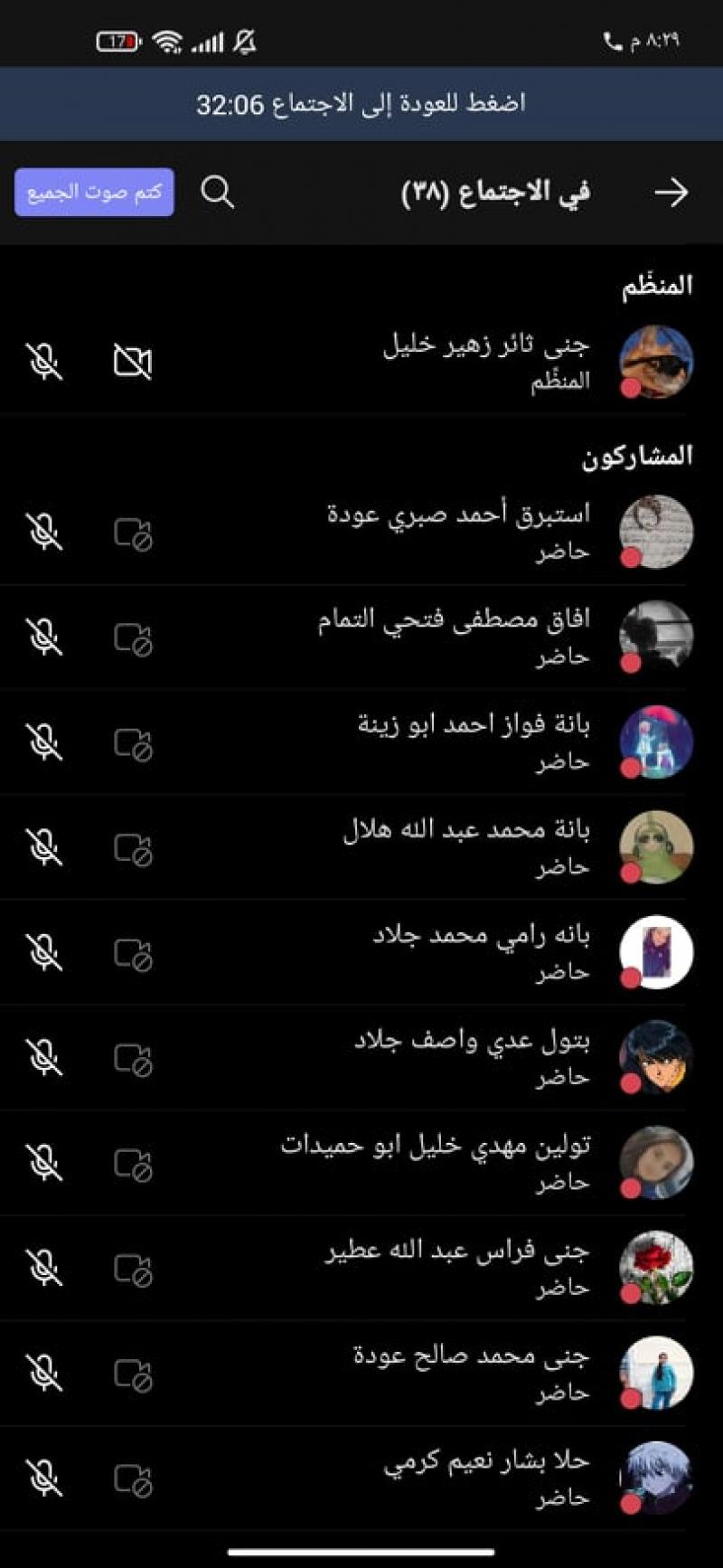Open تولين مهدي خليل ابو حميدات
The width and height of the screenshot is (723, 1568).
[436, 1160]
